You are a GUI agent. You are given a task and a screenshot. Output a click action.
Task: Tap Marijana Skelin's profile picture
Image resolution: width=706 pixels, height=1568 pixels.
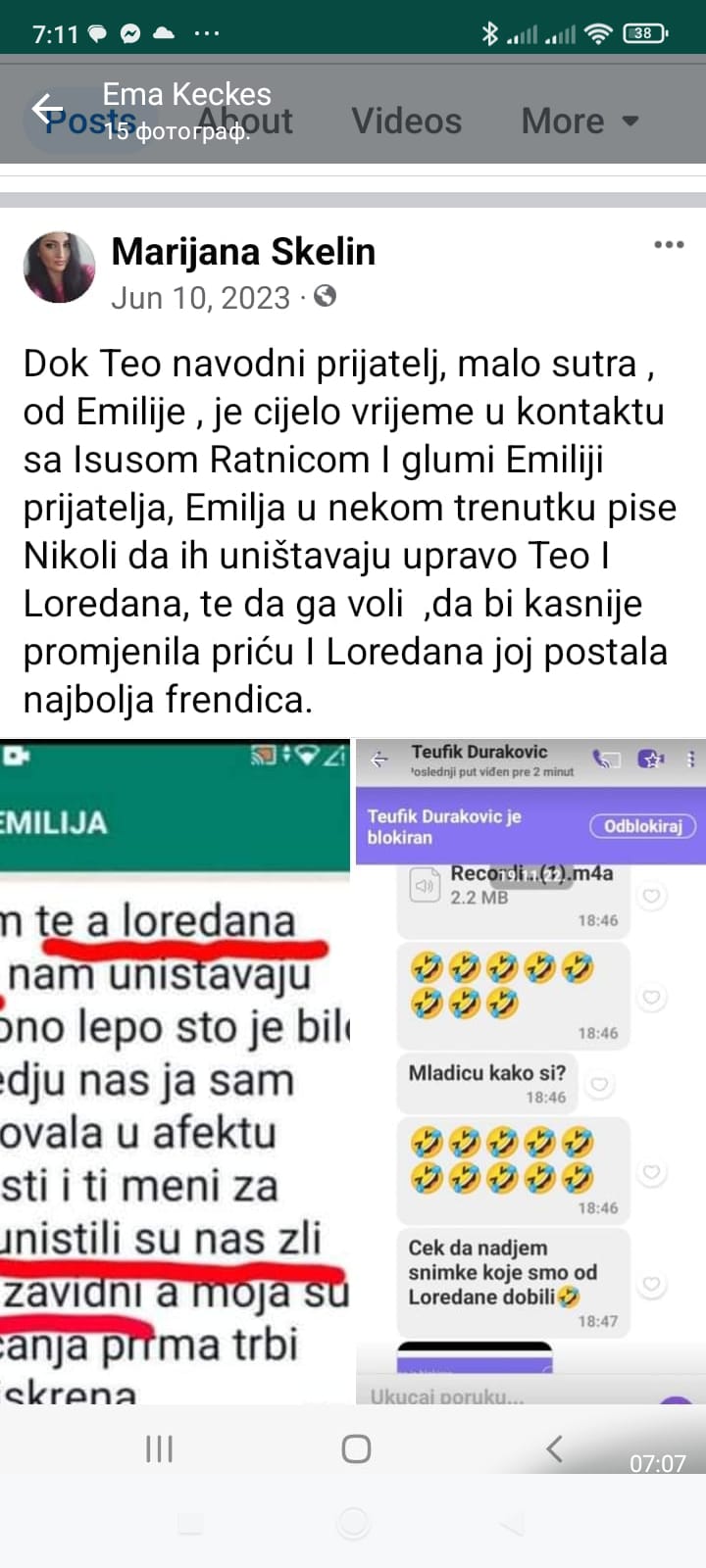[x=59, y=269]
